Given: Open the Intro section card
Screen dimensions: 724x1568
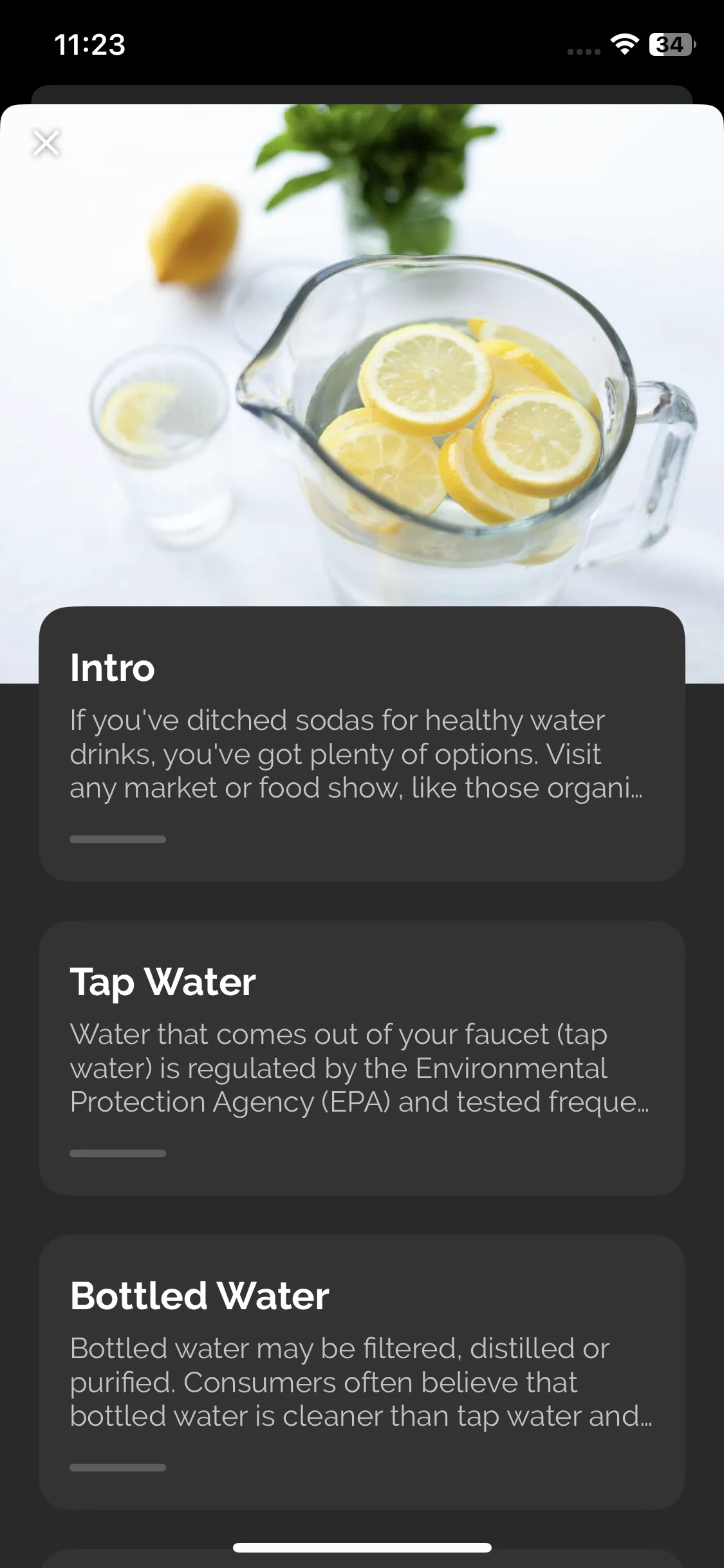Looking at the screenshot, I should [x=362, y=743].
